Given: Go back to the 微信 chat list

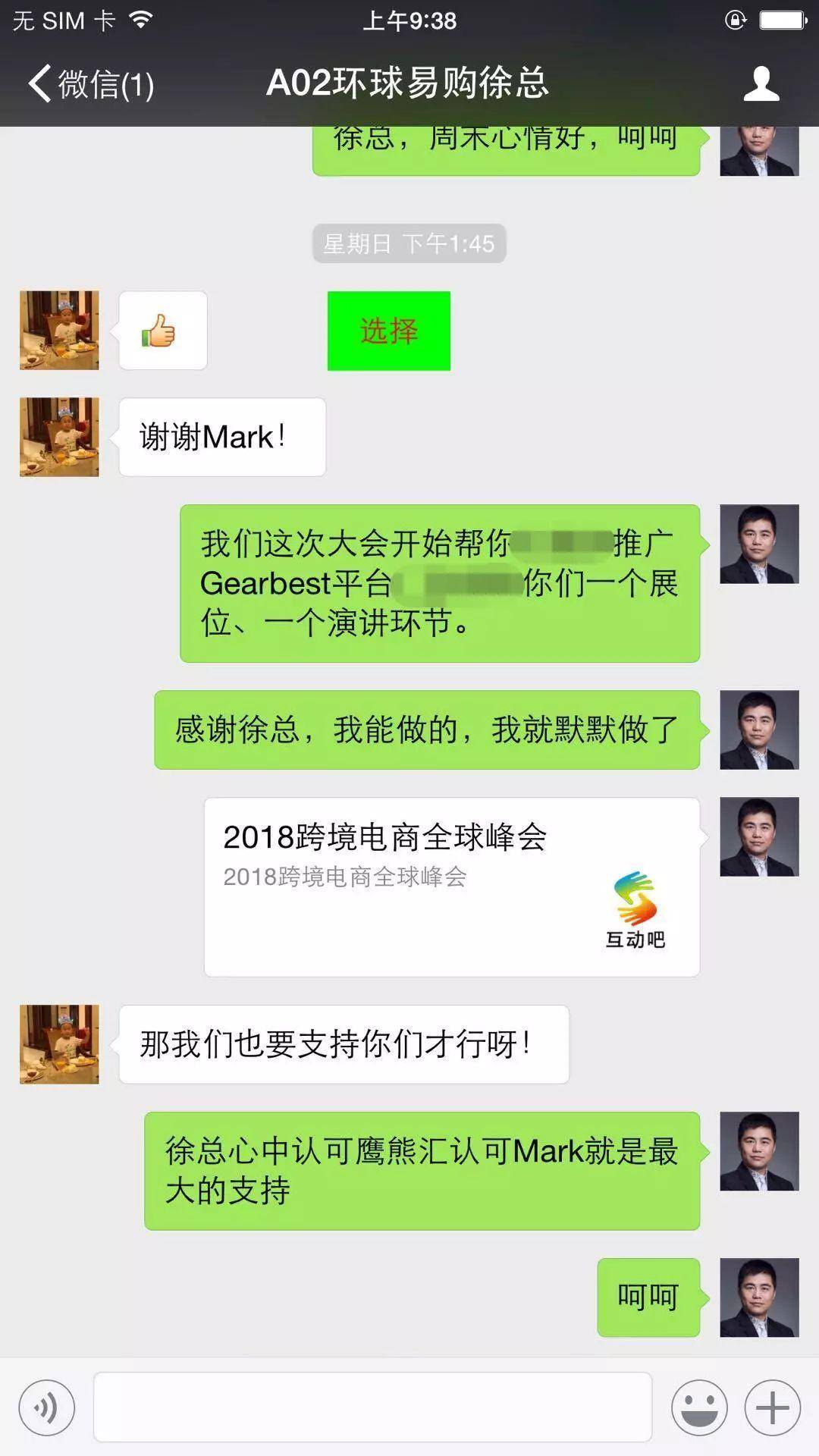Looking at the screenshot, I should coord(89,83).
